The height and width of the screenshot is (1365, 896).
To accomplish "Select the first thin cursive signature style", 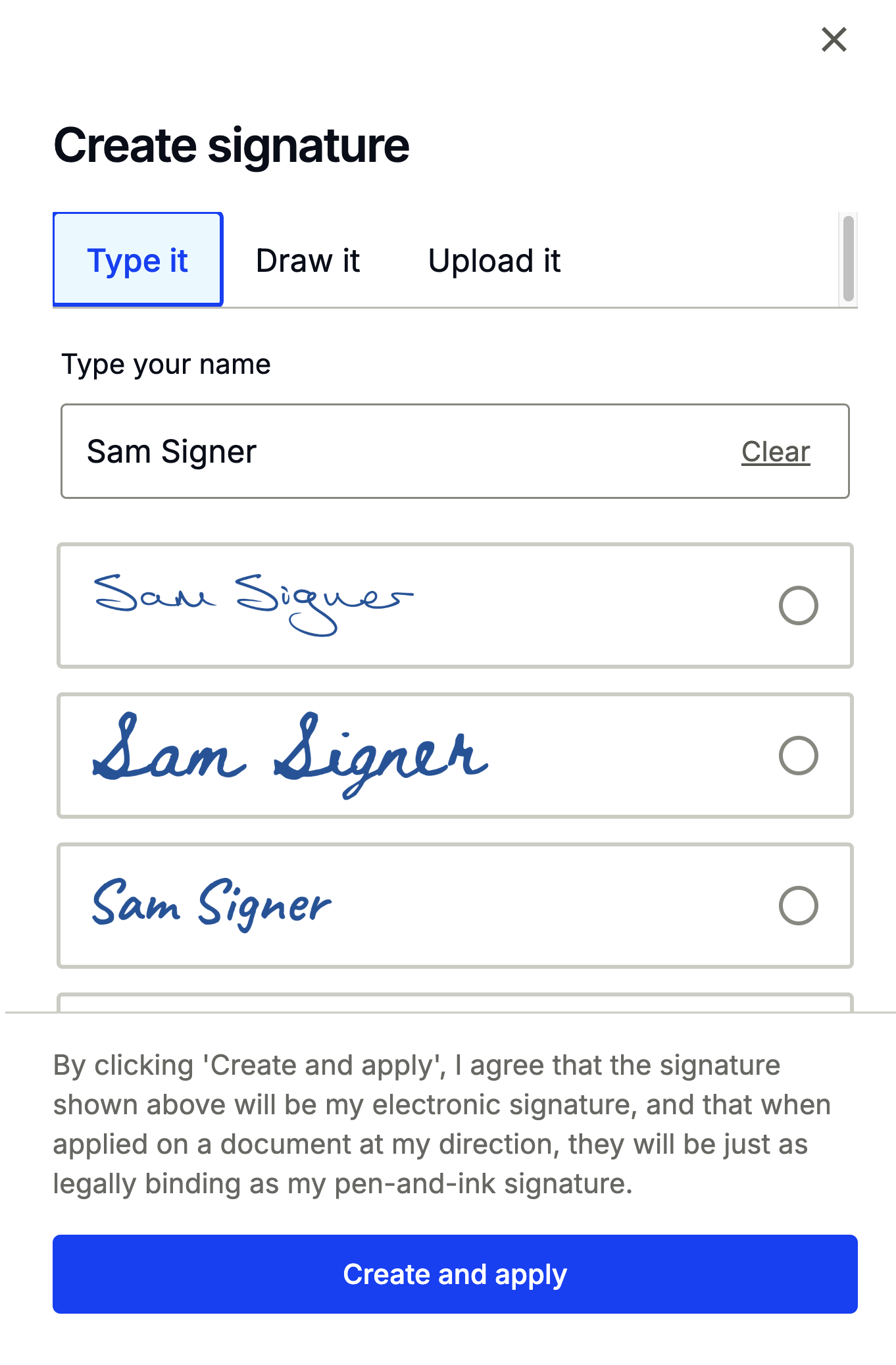I will [x=798, y=605].
